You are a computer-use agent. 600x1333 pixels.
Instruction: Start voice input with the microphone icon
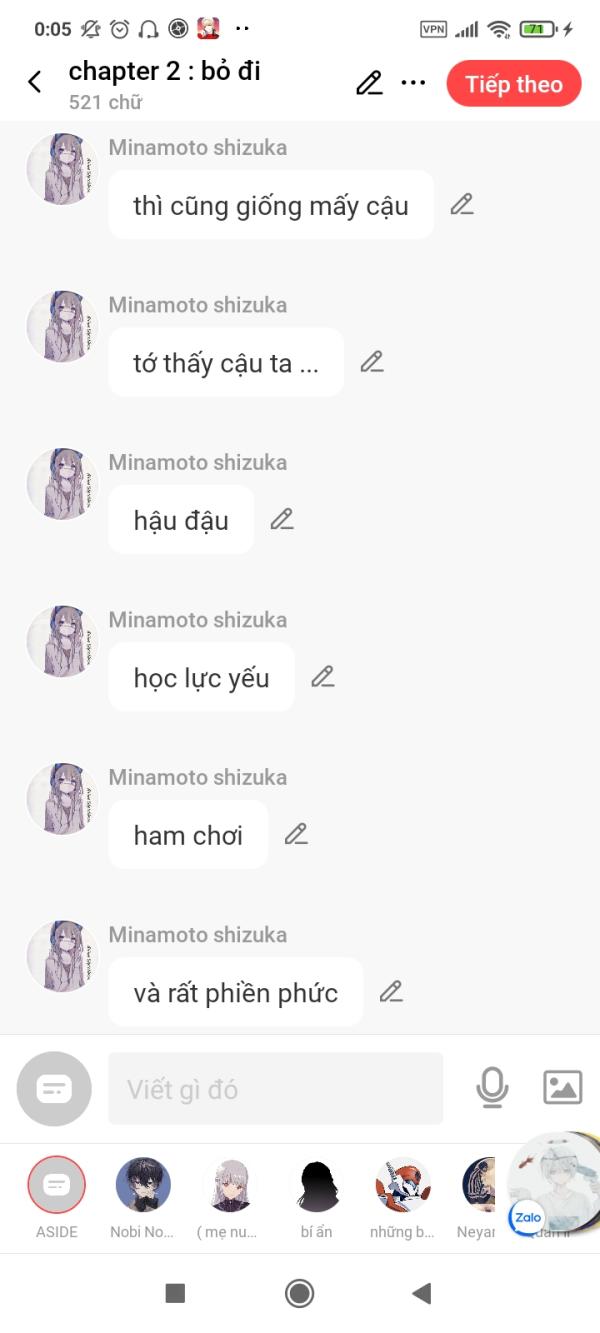tap(492, 1088)
